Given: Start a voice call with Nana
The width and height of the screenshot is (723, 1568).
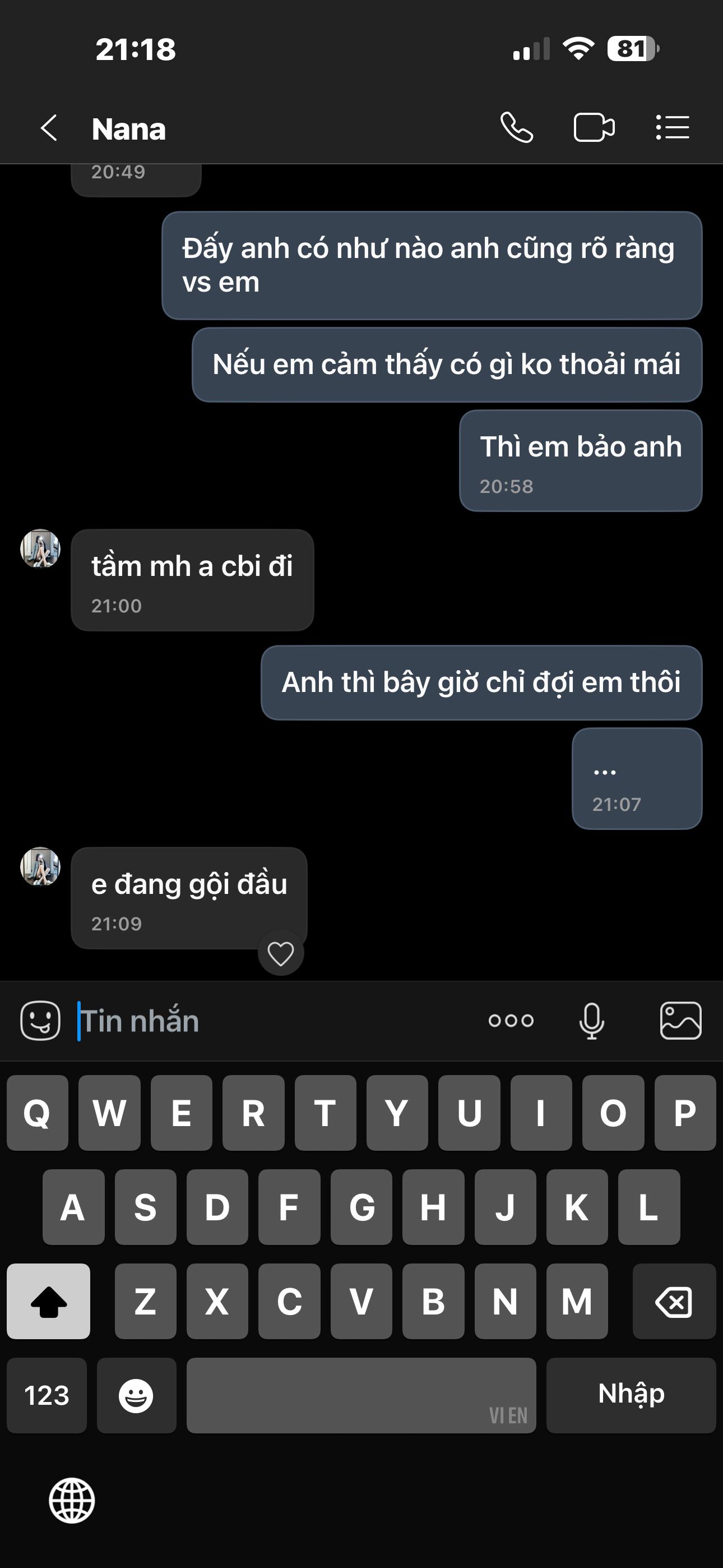Looking at the screenshot, I should pos(517,128).
